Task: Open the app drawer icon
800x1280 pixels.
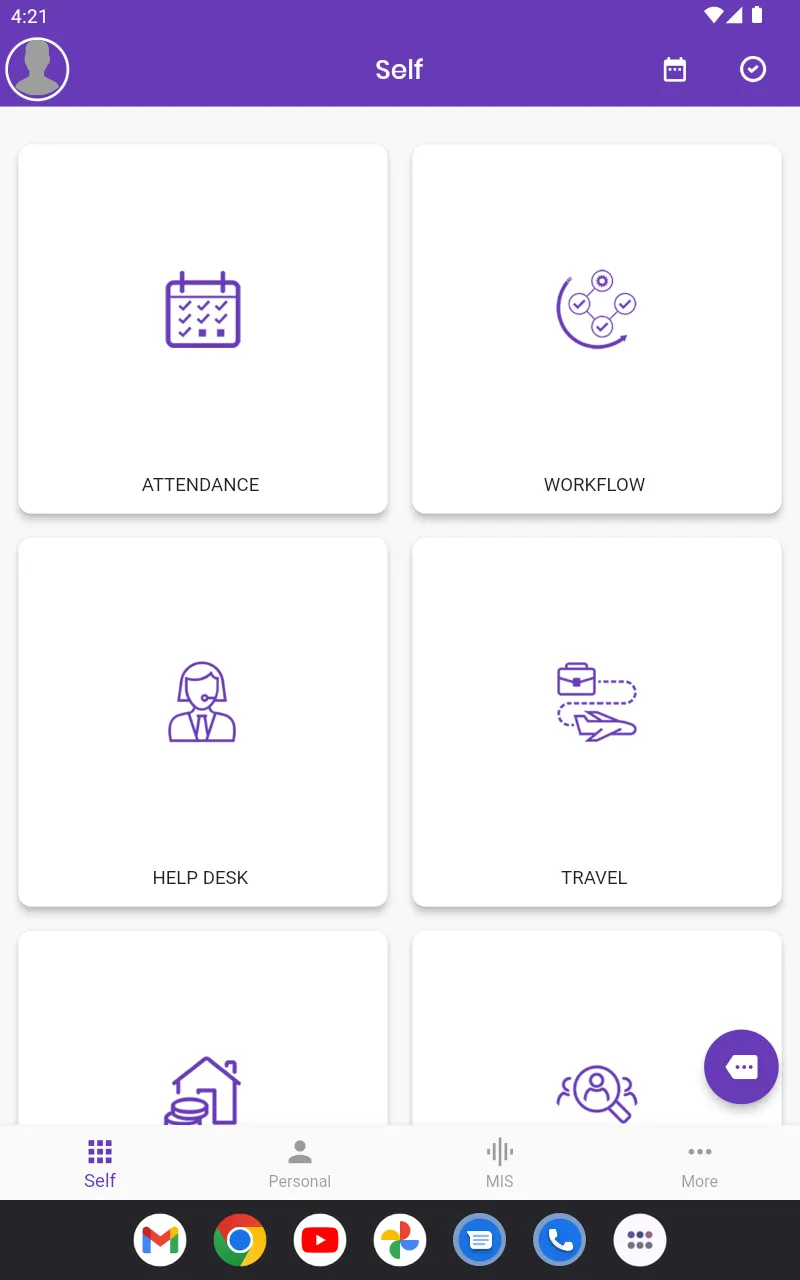Action: click(640, 1239)
